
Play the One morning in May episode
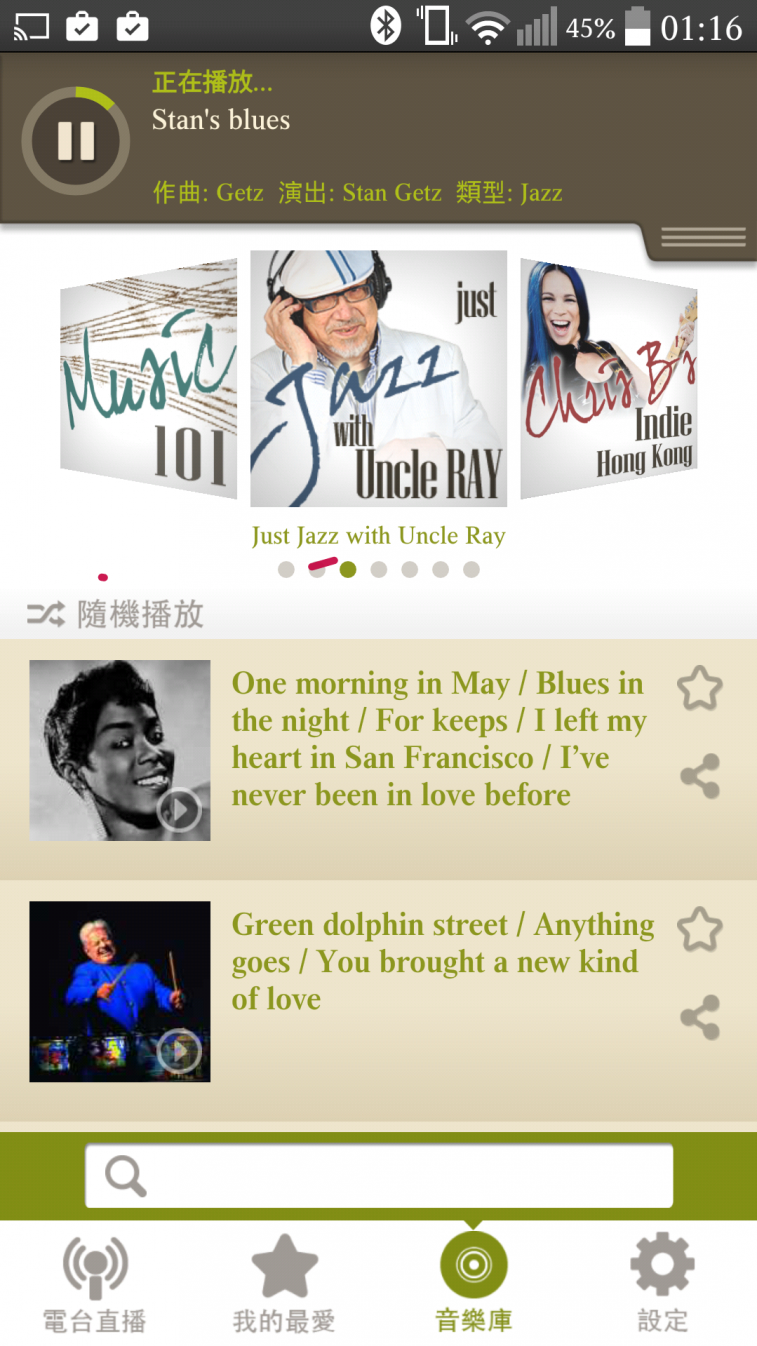click(x=180, y=809)
